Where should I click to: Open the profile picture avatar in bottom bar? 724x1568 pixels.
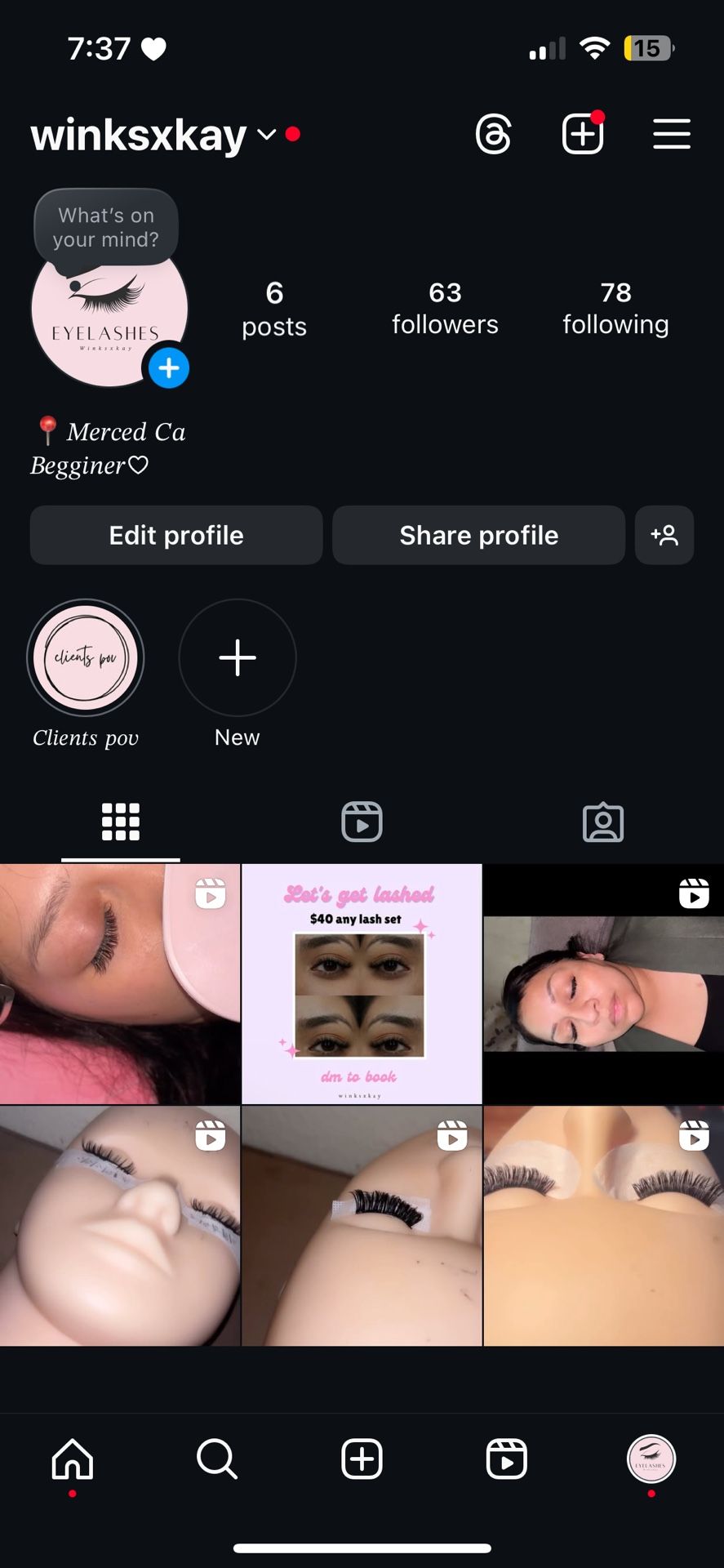(x=651, y=1459)
